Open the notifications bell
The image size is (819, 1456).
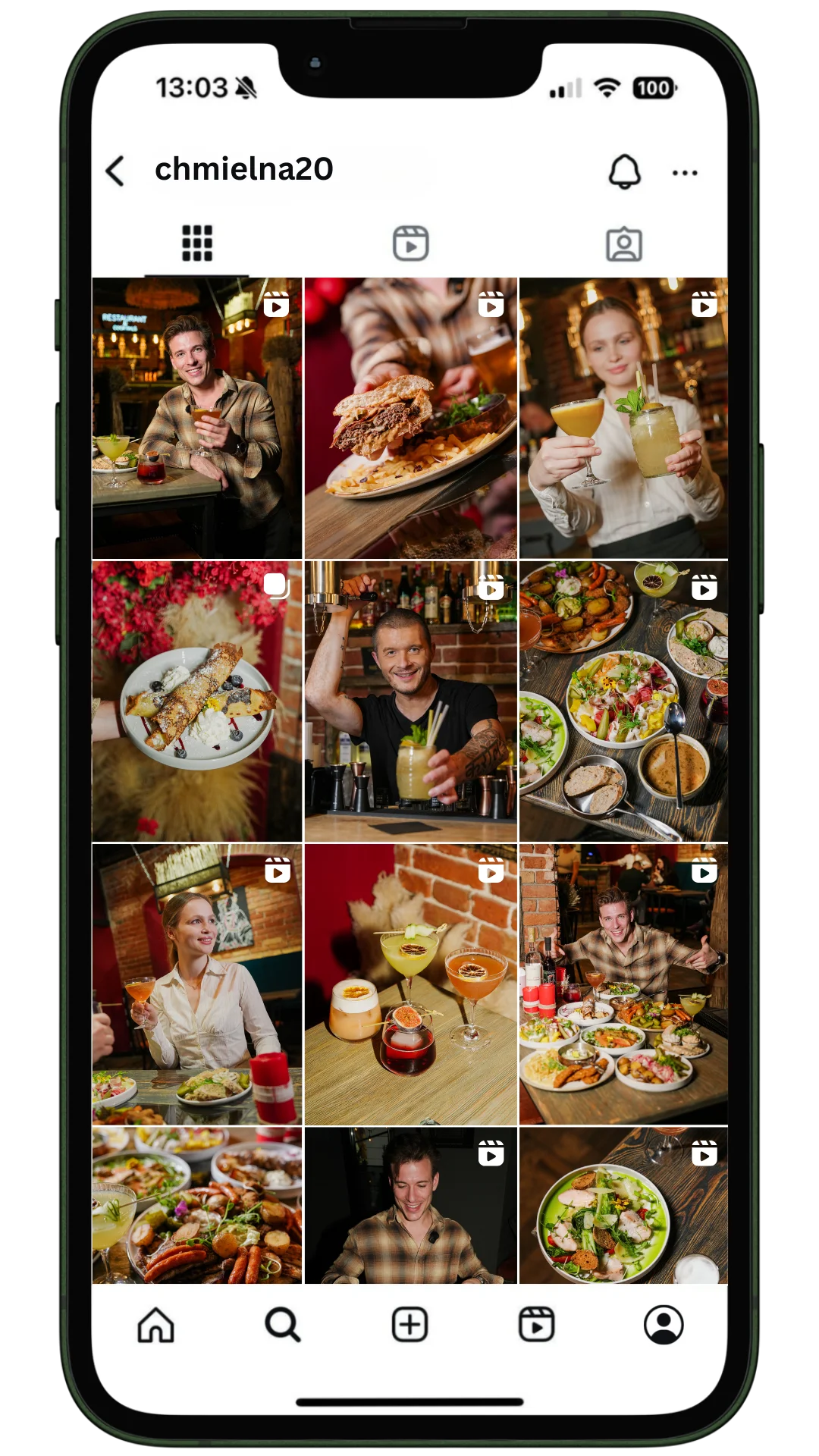624,171
